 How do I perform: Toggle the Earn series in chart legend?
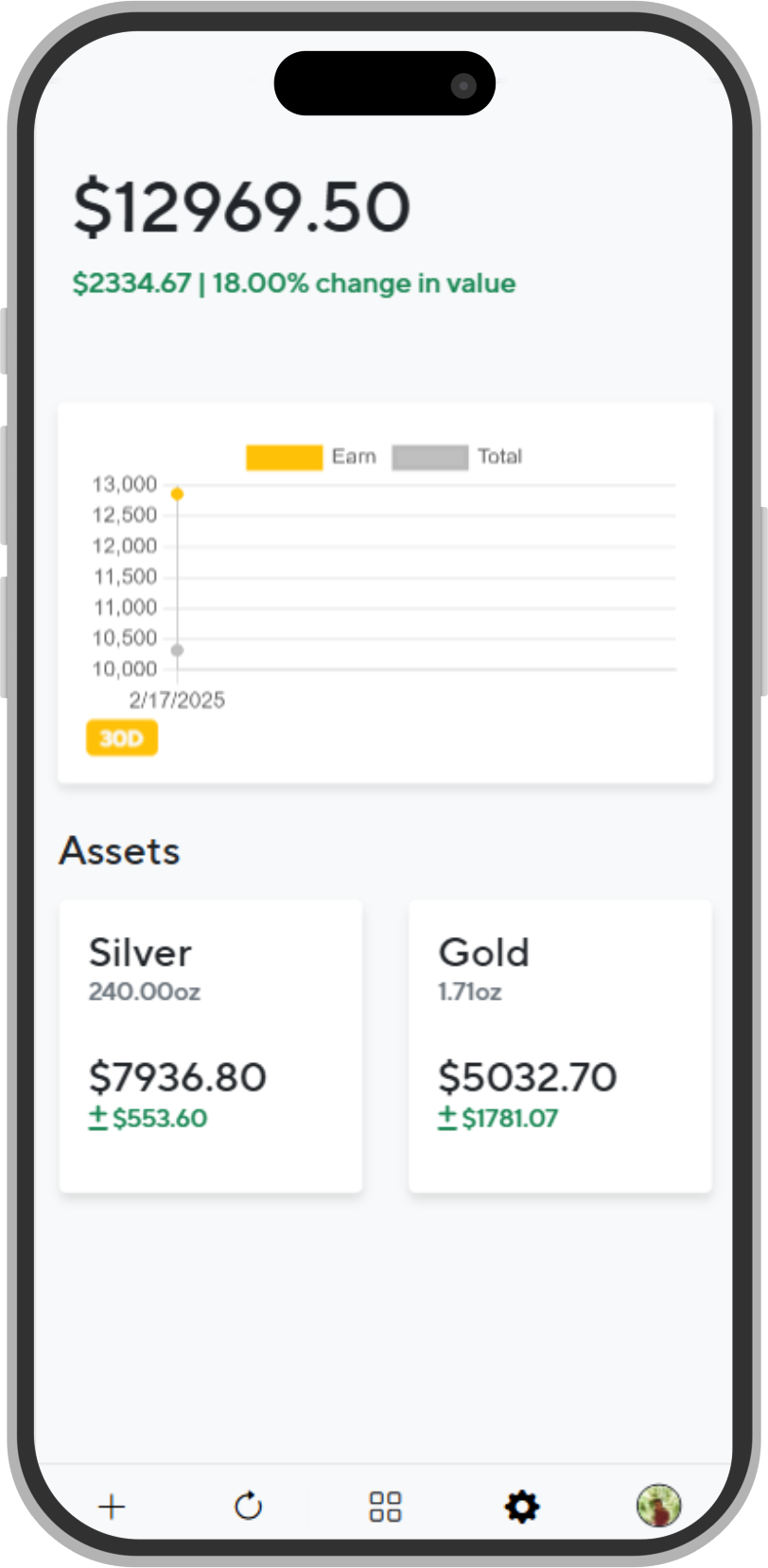pyautogui.click(x=311, y=457)
